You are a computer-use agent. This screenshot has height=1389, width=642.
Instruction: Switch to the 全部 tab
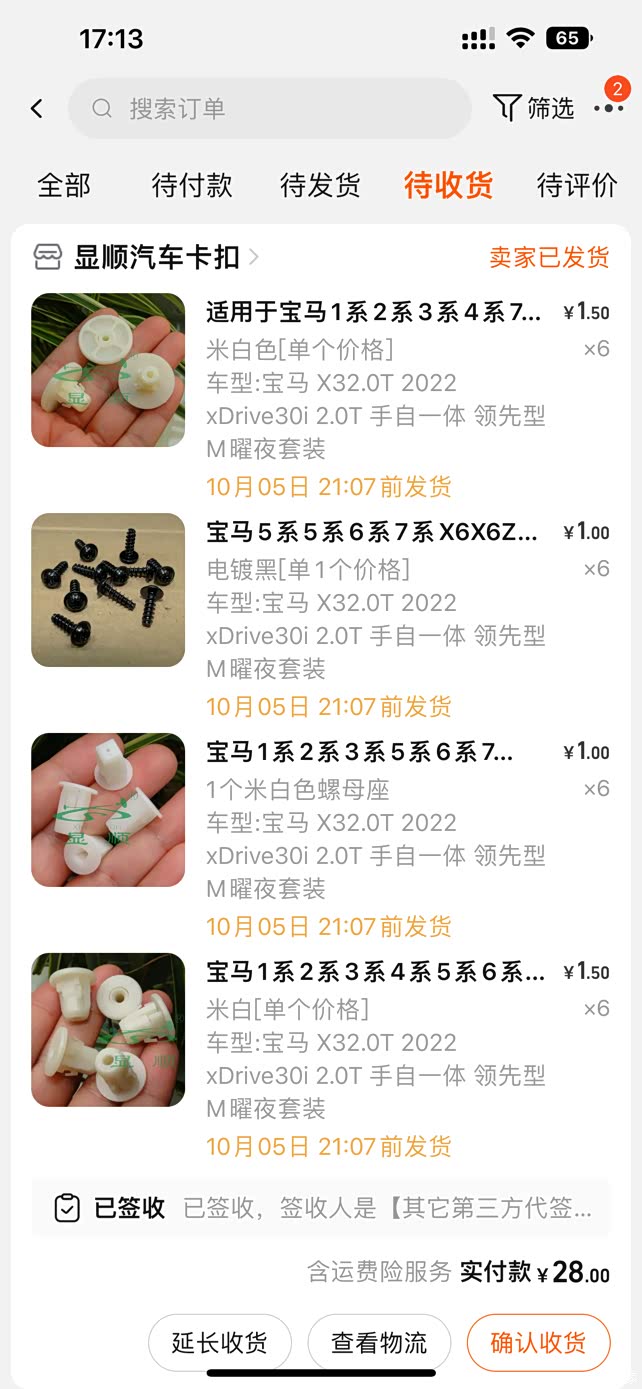click(64, 185)
